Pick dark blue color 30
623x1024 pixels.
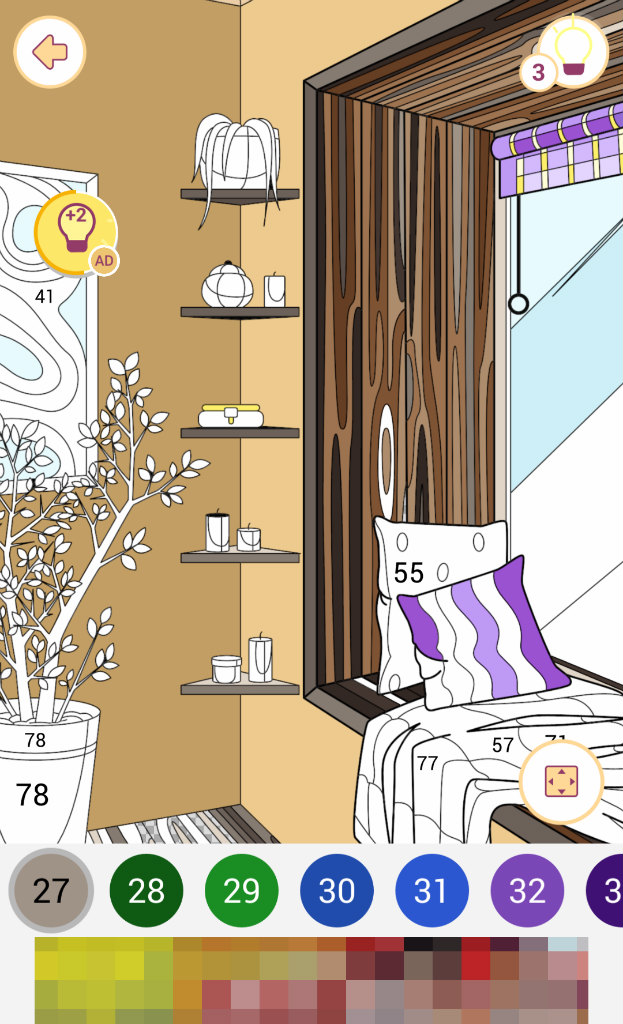[336, 891]
